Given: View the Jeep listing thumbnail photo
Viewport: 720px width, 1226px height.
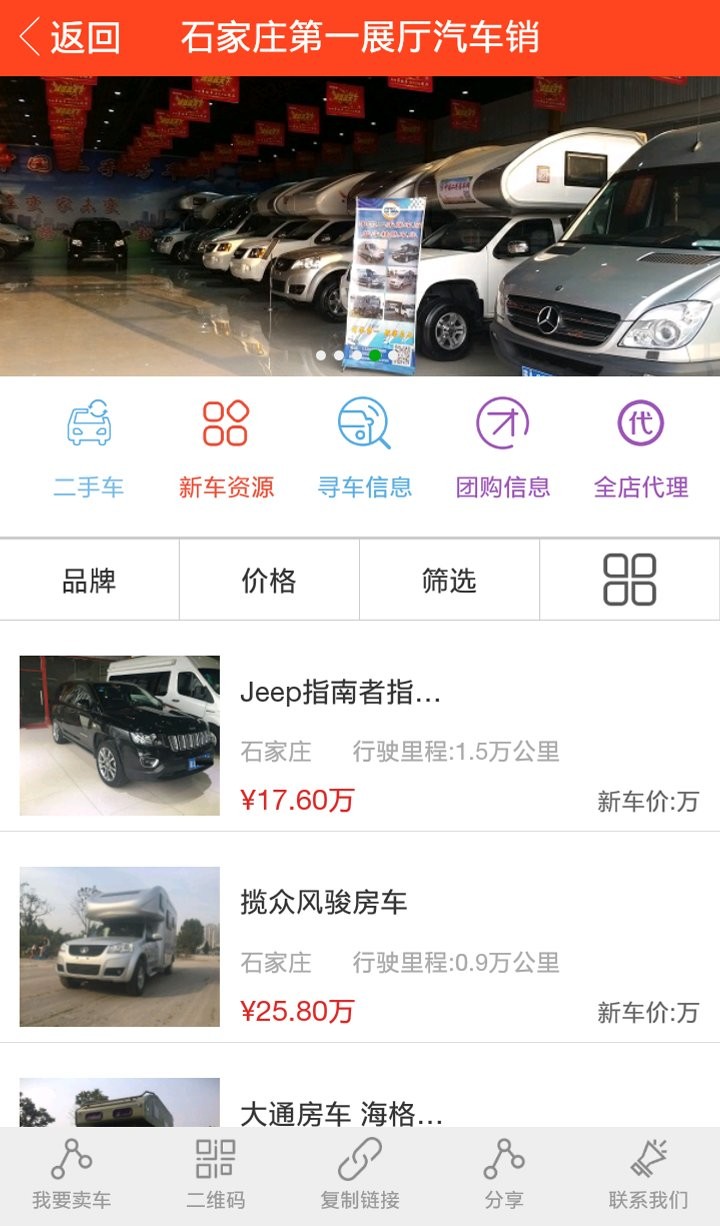Looking at the screenshot, I should coord(118,735).
